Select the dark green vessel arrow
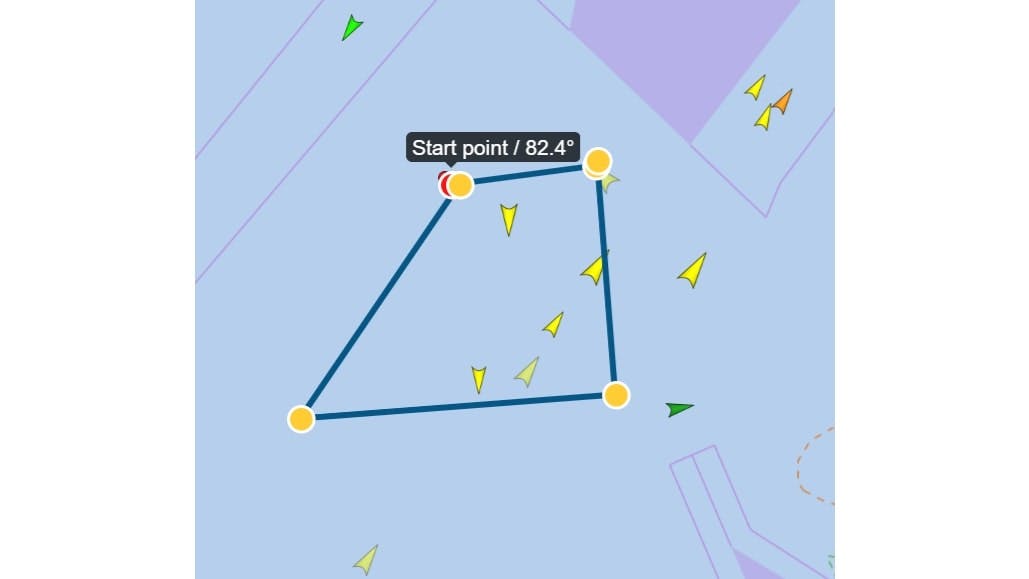Viewport: 1029px width, 579px height. pos(679,408)
